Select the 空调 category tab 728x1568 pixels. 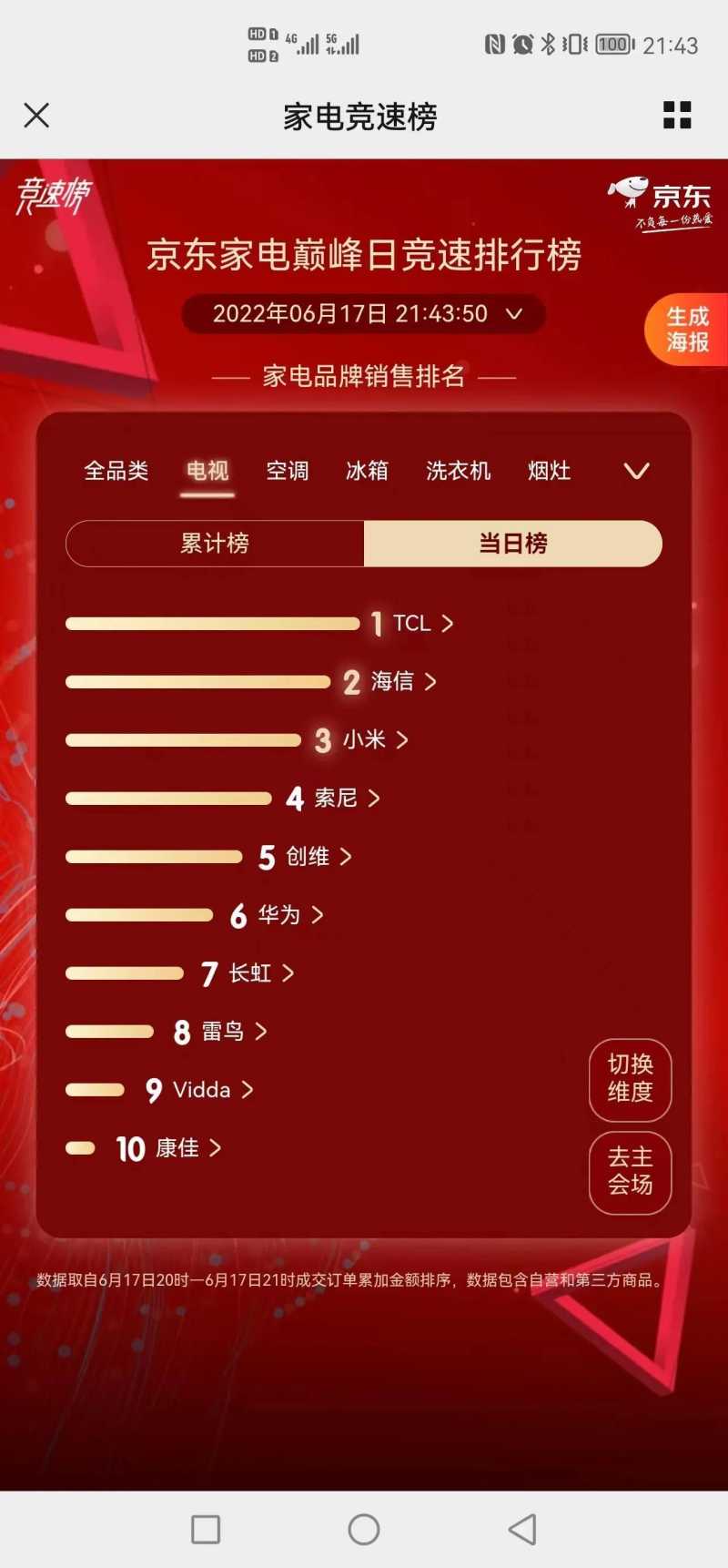pos(288,471)
